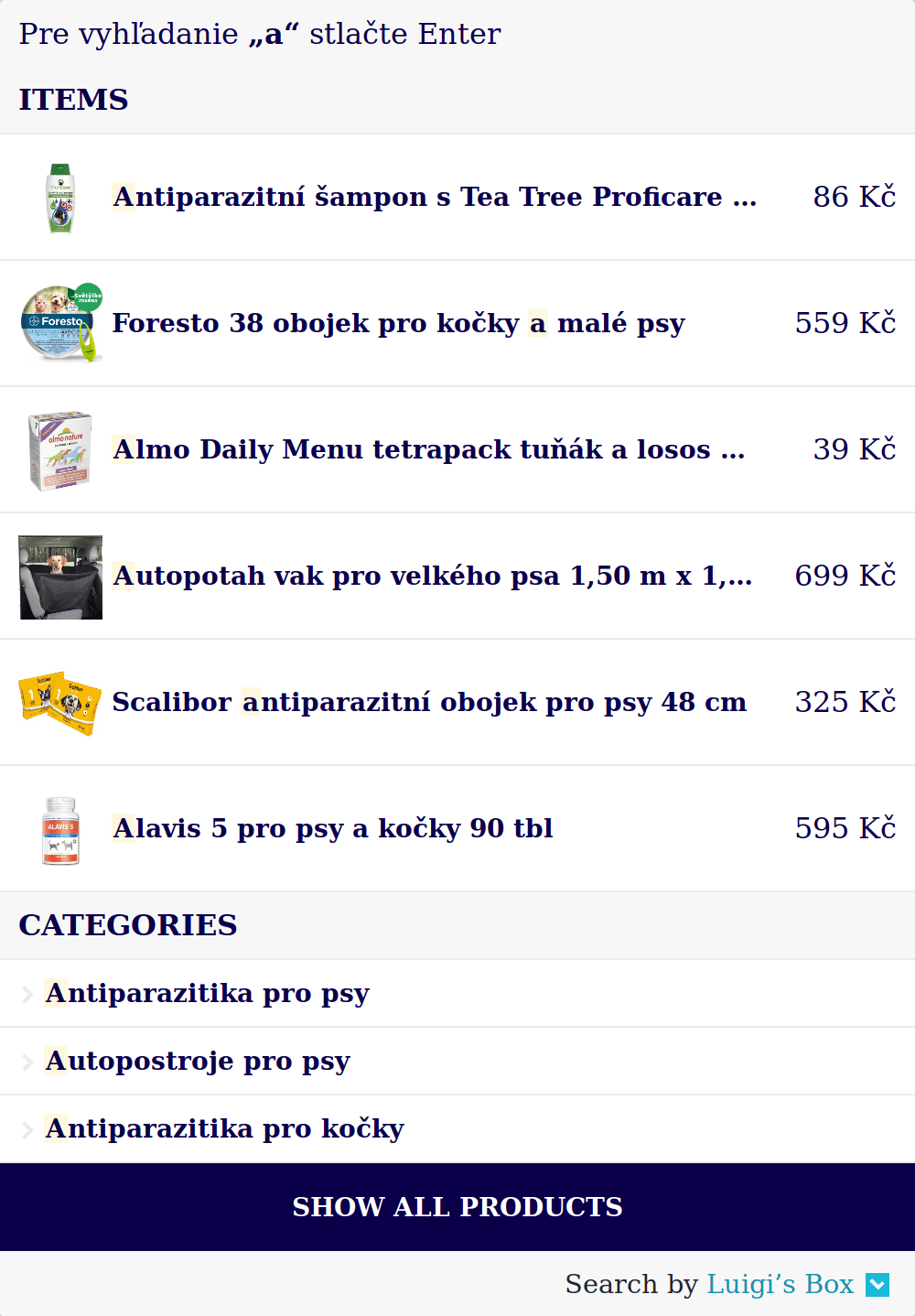The height and width of the screenshot is (1316, 915).
Task: Open Scalibor antiparazitní obojek 48 cm
Action: [429, 702]
